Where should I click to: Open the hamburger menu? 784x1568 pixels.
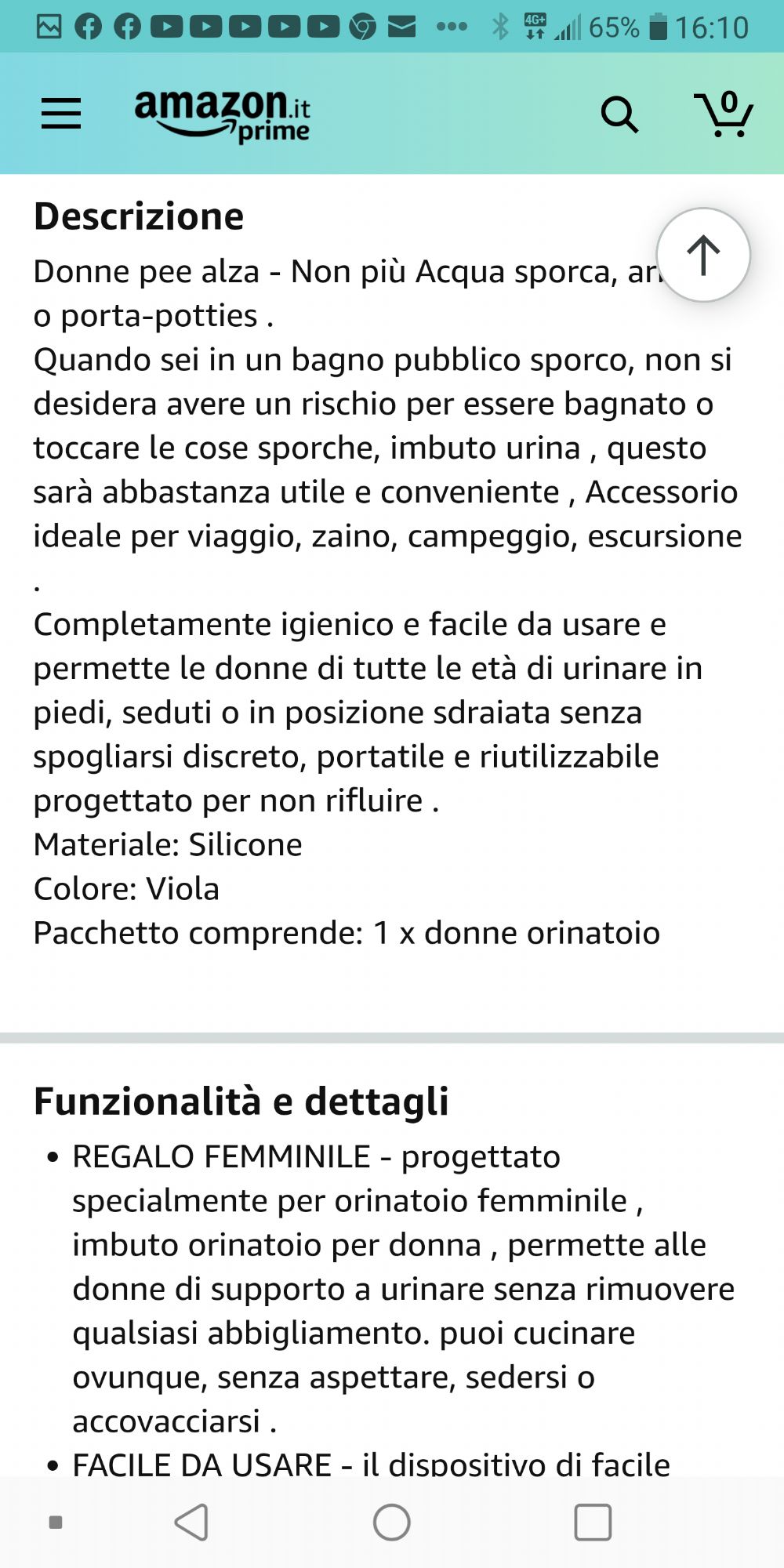coord(61,114)
